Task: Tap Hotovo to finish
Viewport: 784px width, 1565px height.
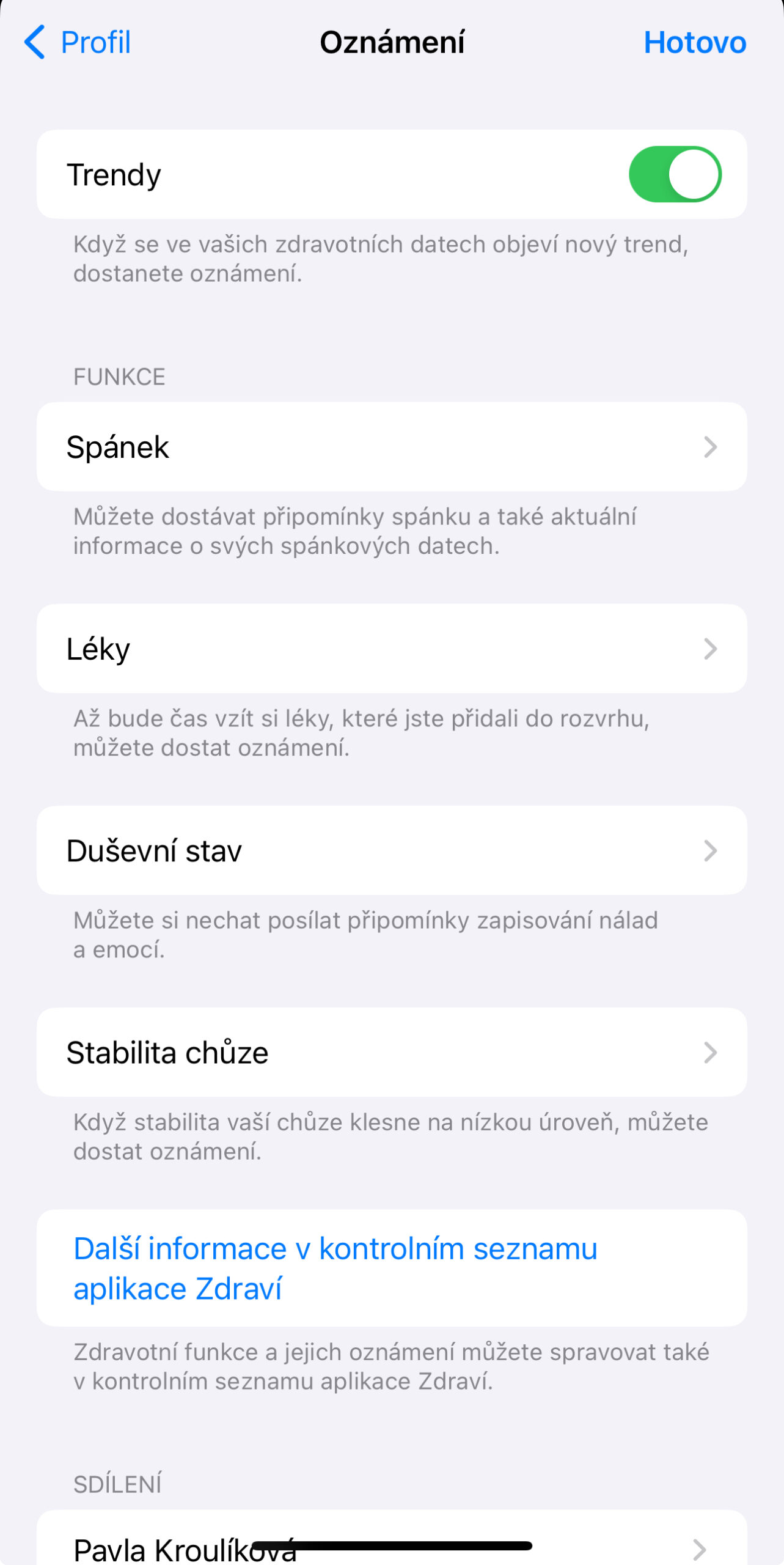Action: coord(694,42)
